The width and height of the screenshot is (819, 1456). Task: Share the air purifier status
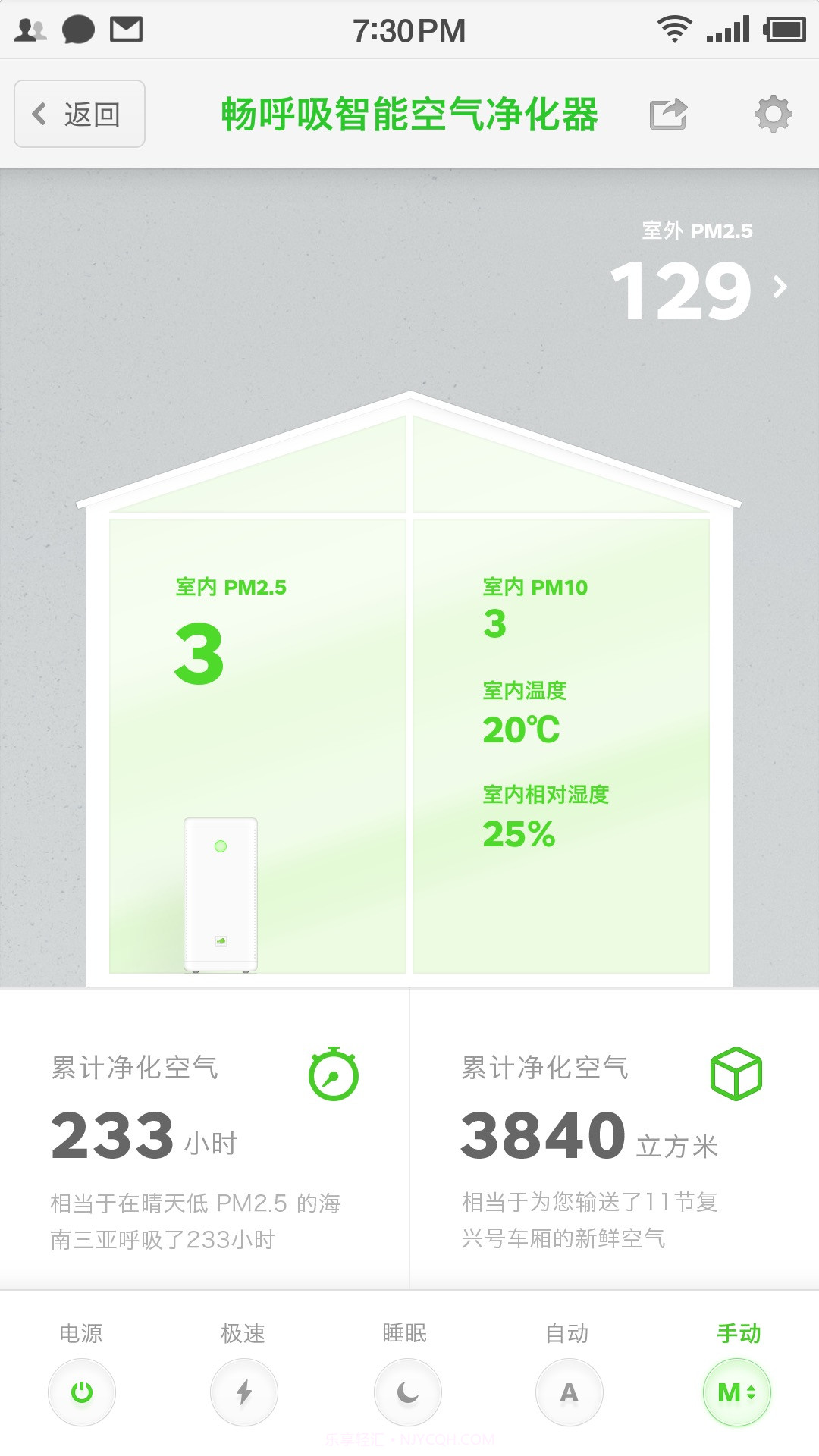tap(668, 115)
